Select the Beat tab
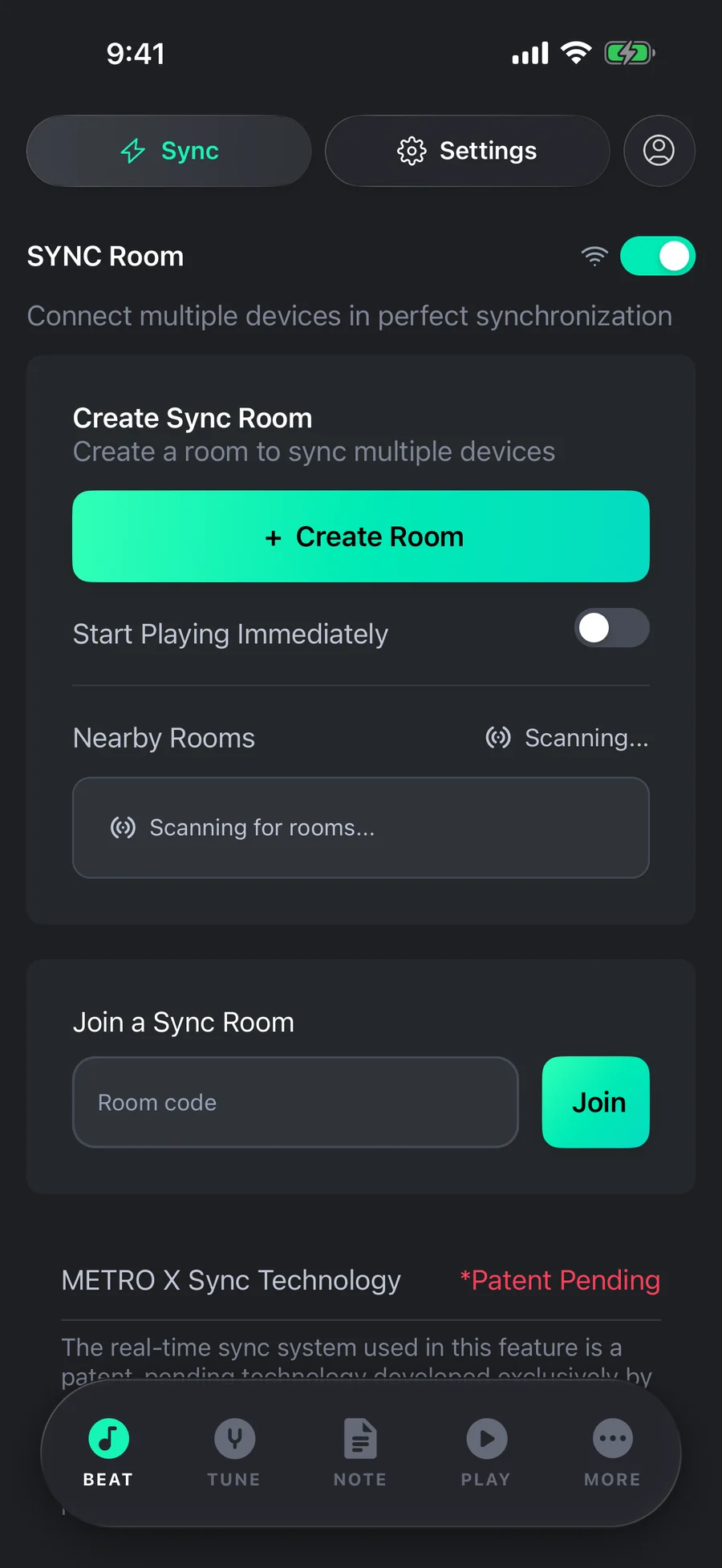 pyautogui.click(x=108, y=1453)
